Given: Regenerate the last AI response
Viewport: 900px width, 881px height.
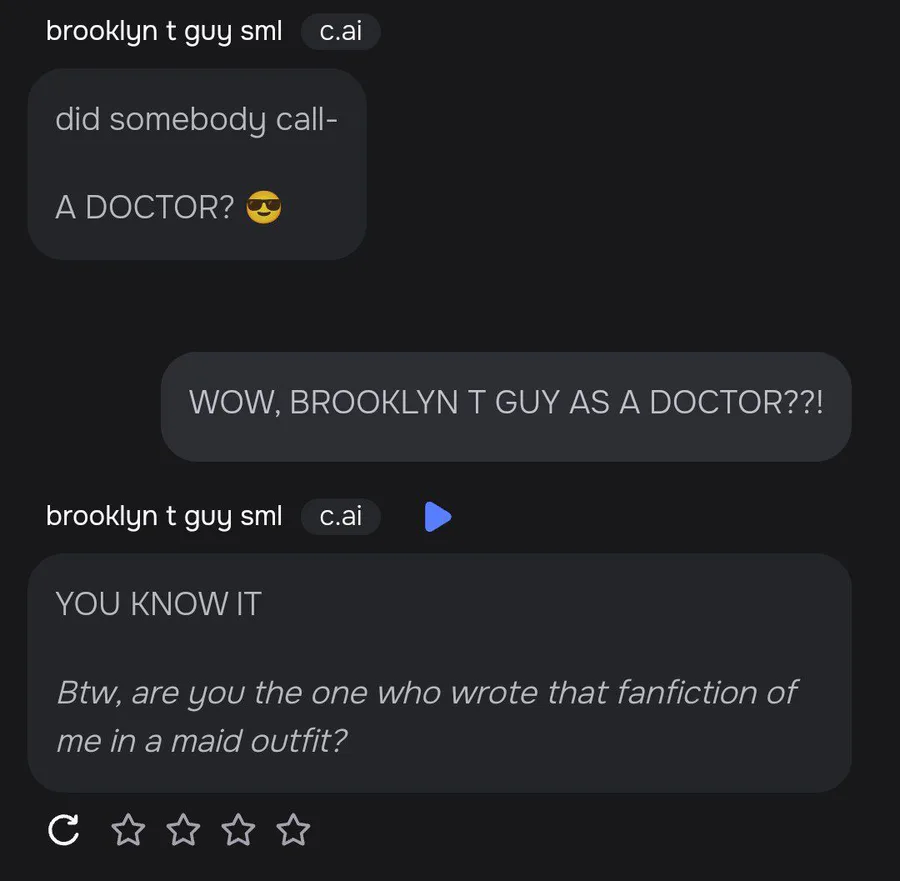Looking at the screenshot, I should 64,830.
